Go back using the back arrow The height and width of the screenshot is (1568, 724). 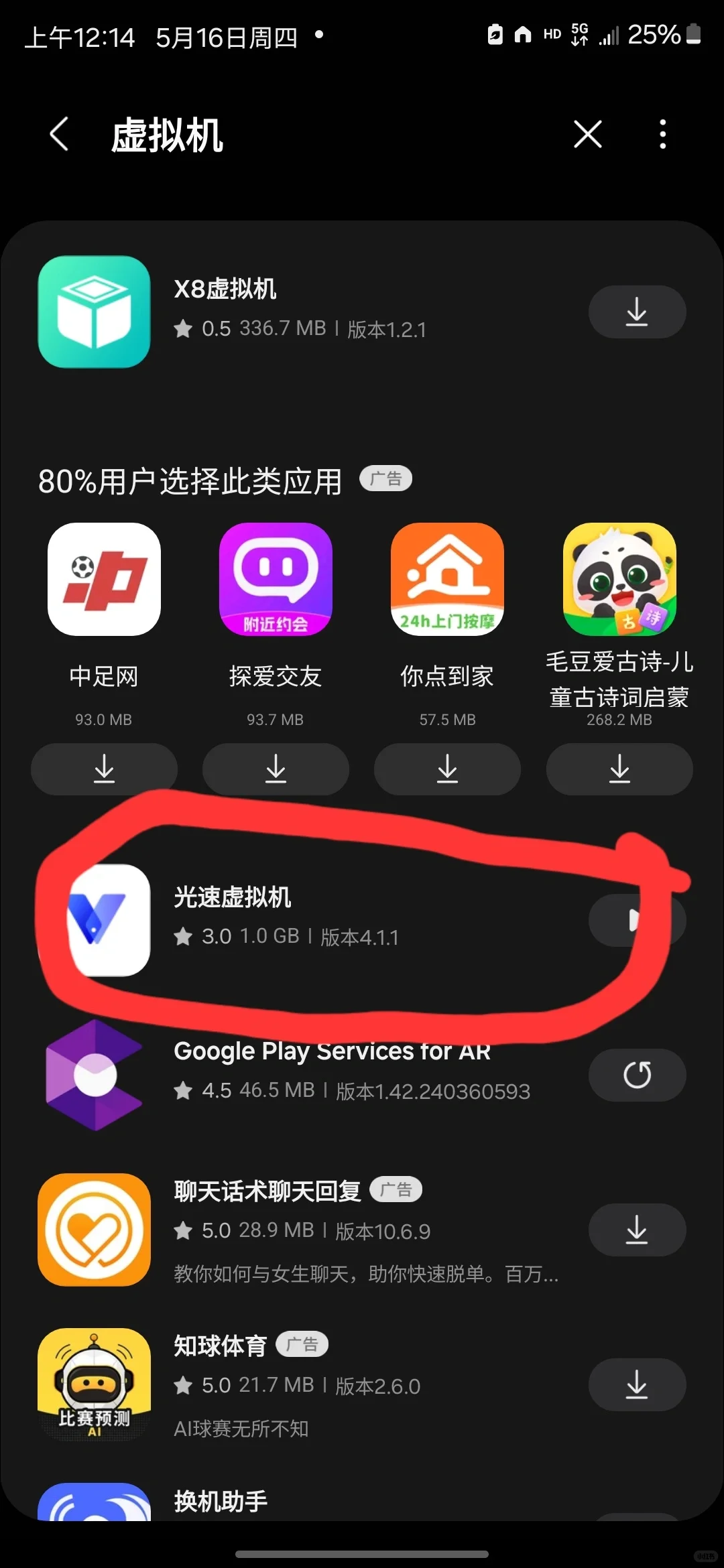point(58,134)
